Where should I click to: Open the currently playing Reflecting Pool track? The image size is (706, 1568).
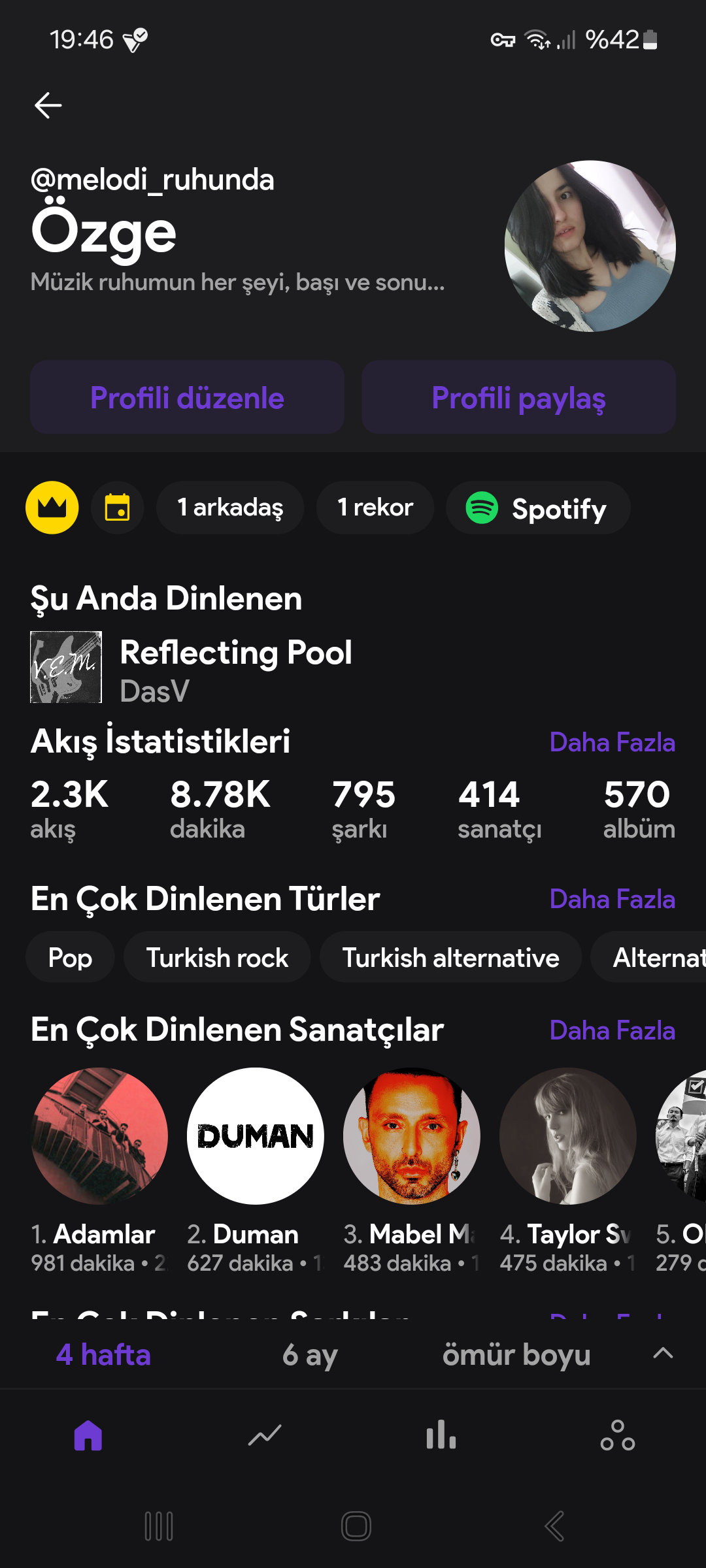[235, 668]
